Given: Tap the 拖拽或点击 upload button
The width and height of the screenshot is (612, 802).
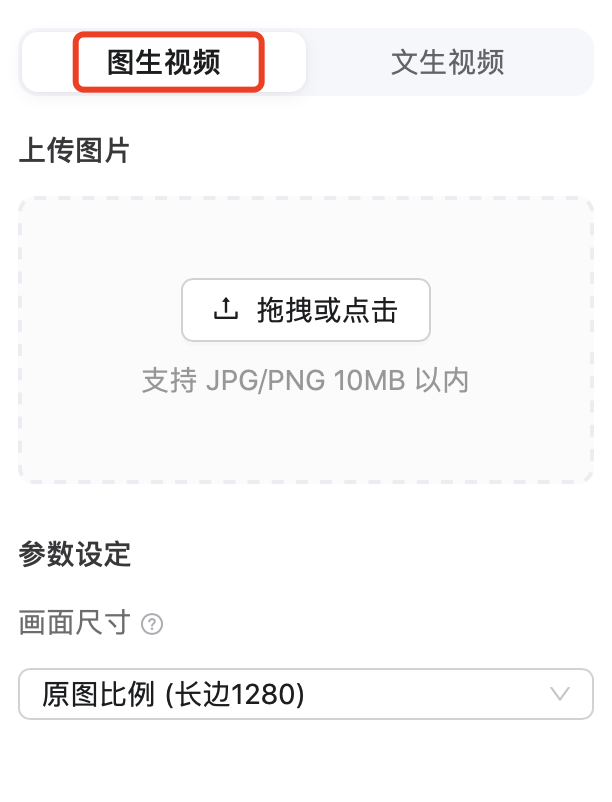Looking at the screenshot, I should click(x=306, y=310).
